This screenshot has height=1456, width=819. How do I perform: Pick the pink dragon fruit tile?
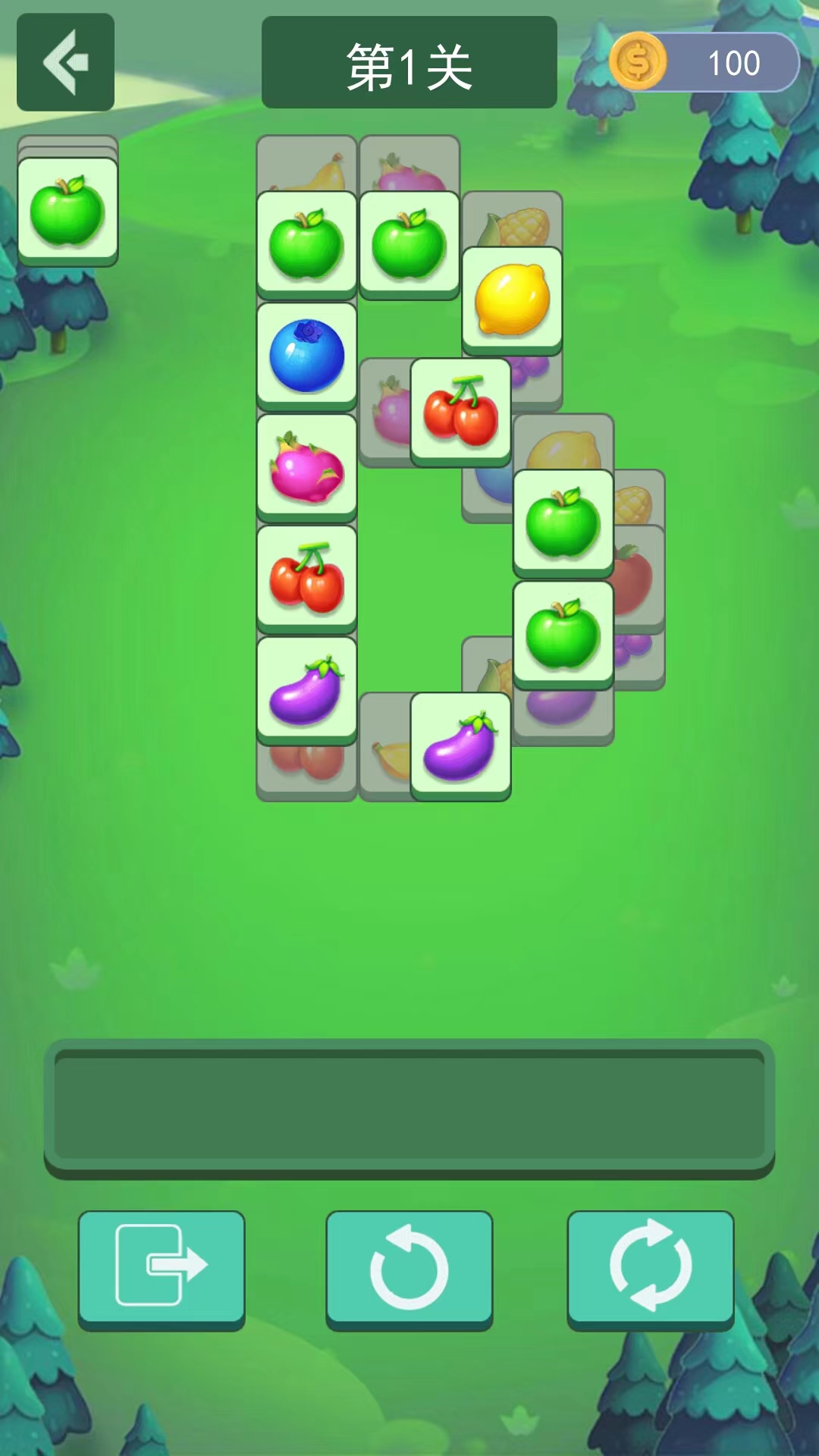tap(307, 468)
